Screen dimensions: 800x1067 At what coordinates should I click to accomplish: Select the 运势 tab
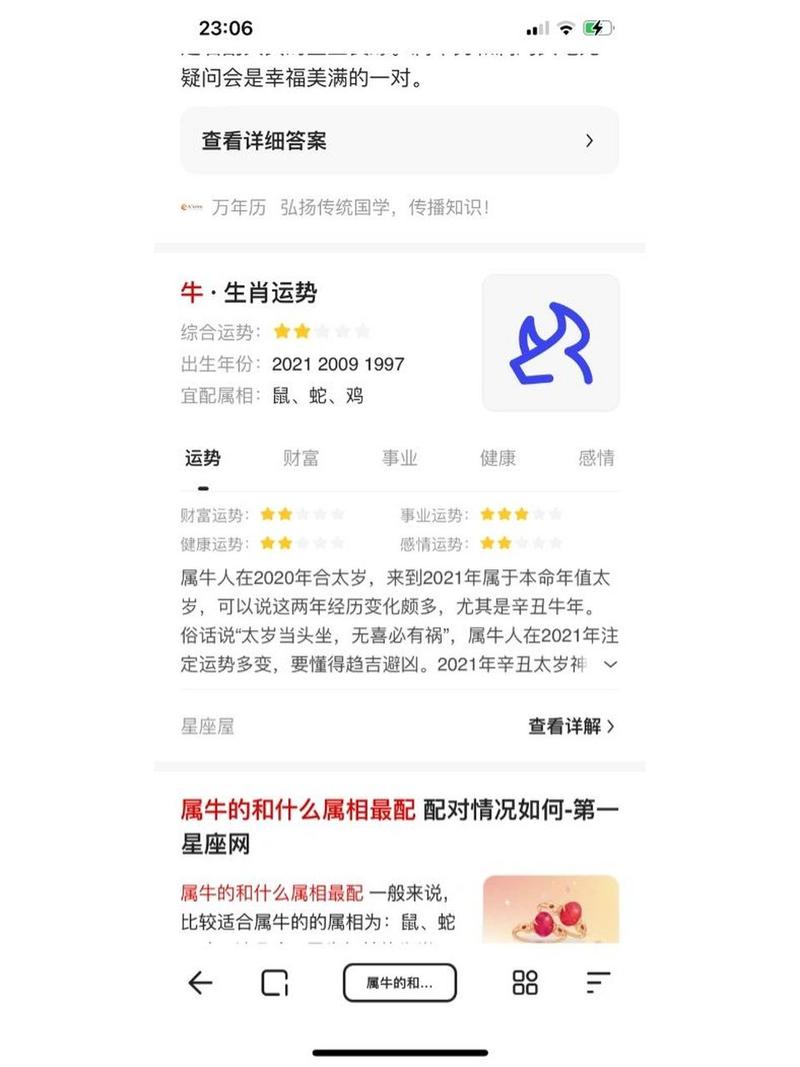203,459
